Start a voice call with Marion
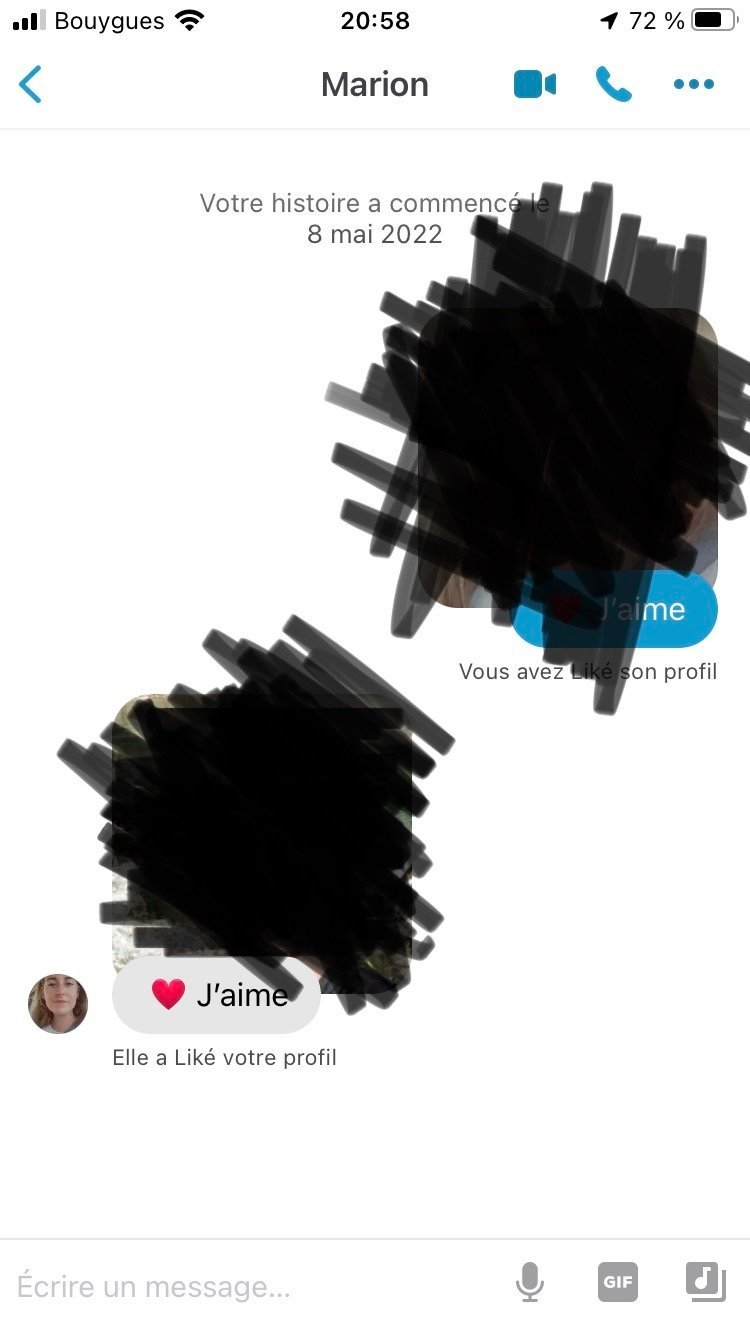Image resolution: width=750 pixels, height=1334 pixels. pyautogui.click(x=613, y=85)
